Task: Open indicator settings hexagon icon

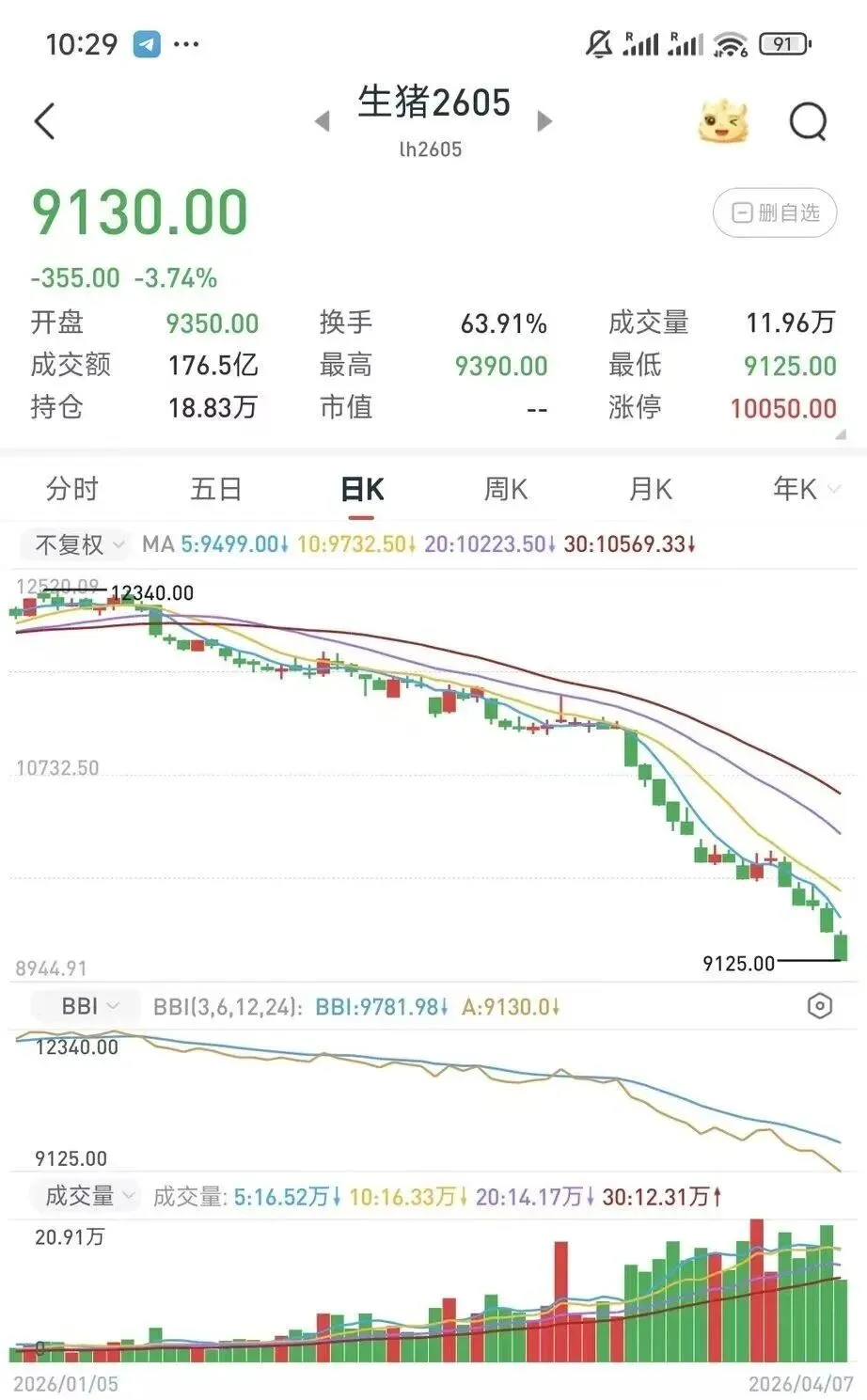Action: pyautogui.click(x=820, y=1006)
